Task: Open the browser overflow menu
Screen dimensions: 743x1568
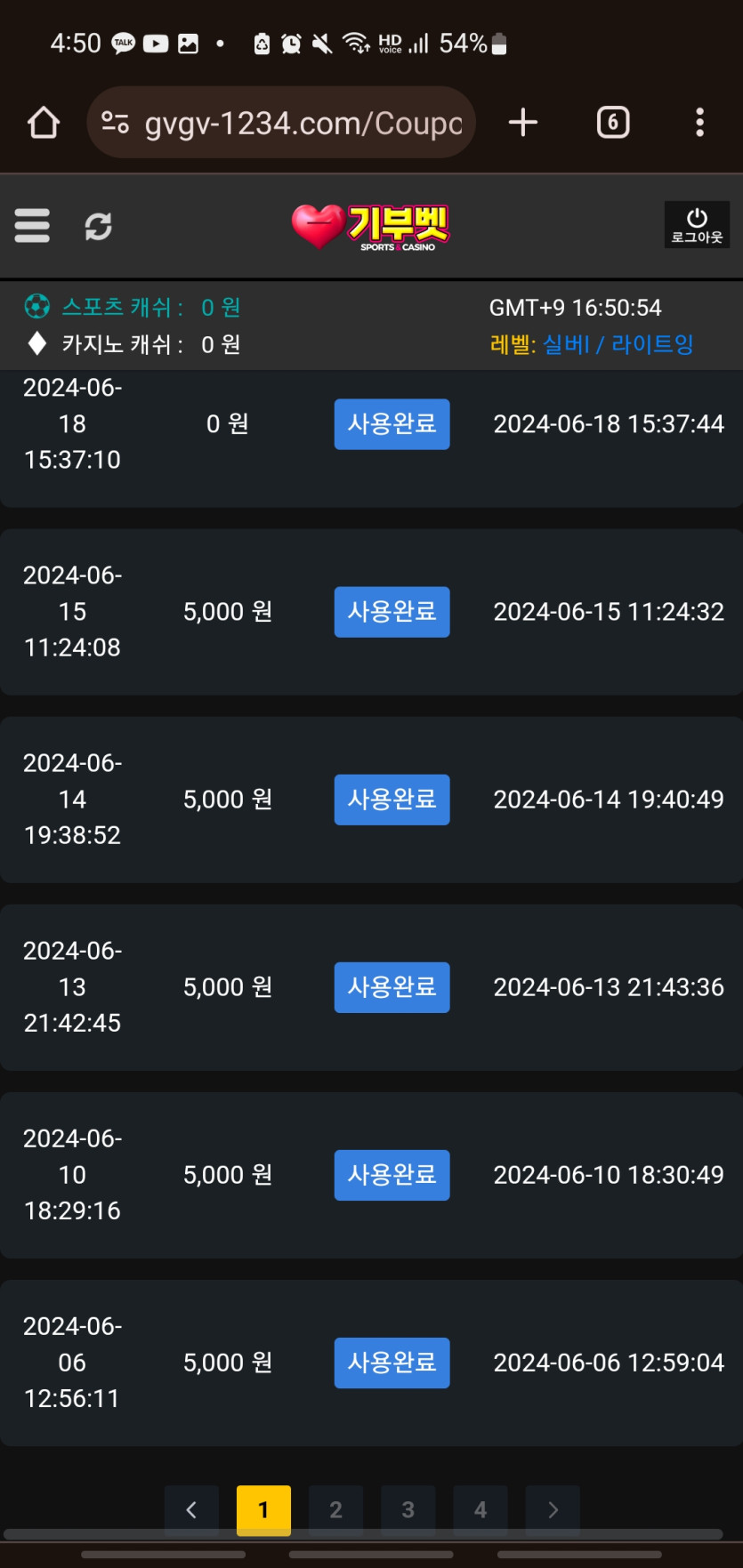Action: point(700,123)
